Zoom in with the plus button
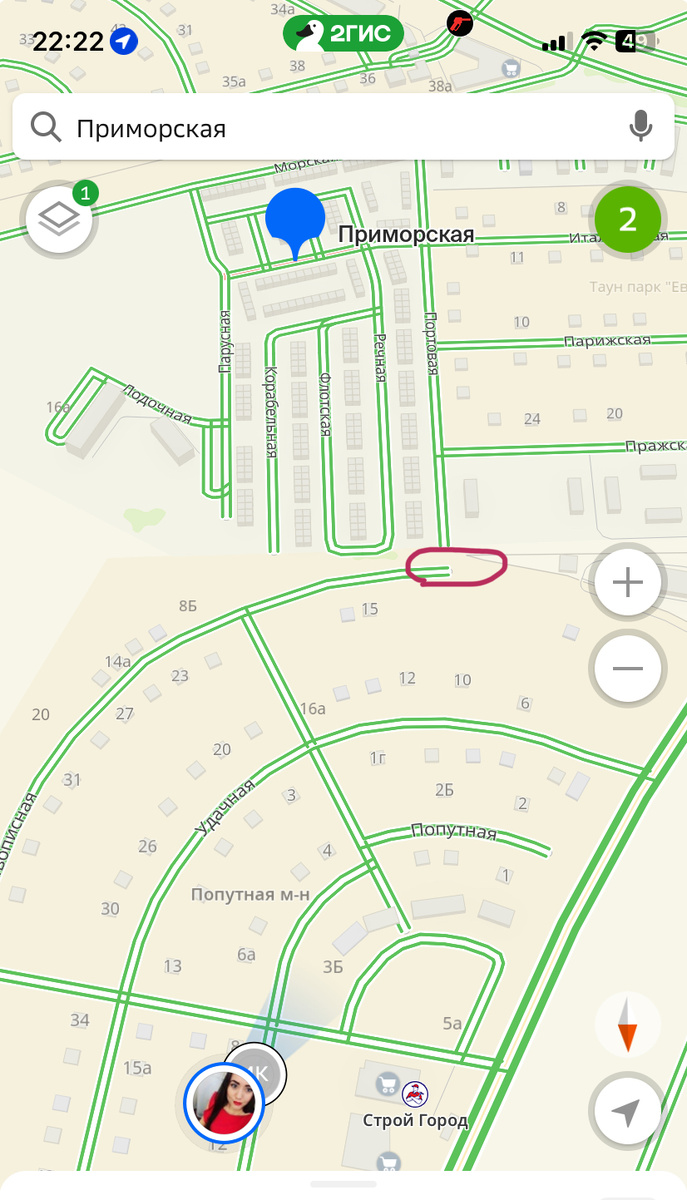This screenshot has width=687, height=1200. pos(627,583)
